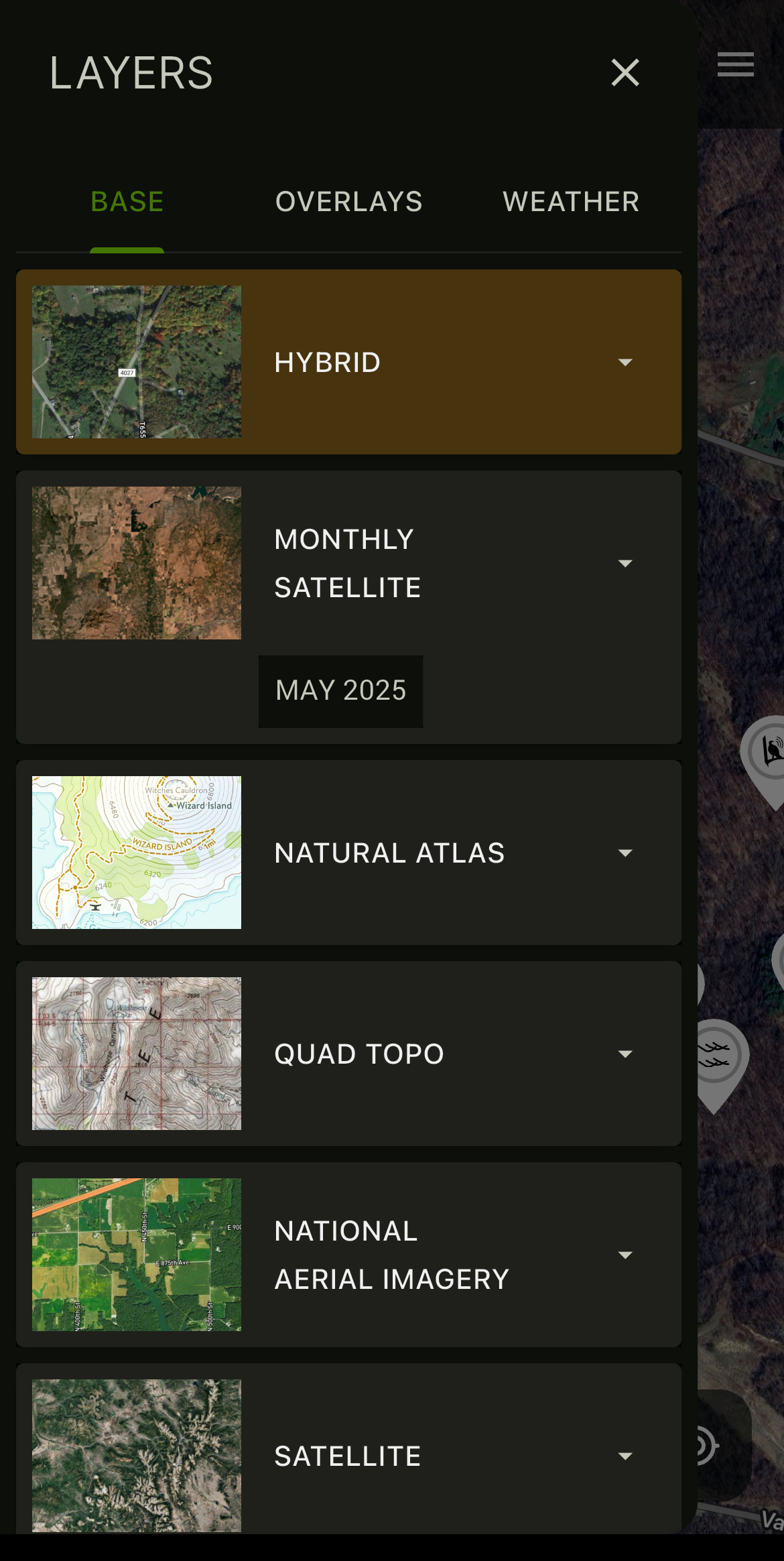Open the hamburger navigation menu
The image size is (784, 1561).
pyautogui.click(x=735, y=64)
